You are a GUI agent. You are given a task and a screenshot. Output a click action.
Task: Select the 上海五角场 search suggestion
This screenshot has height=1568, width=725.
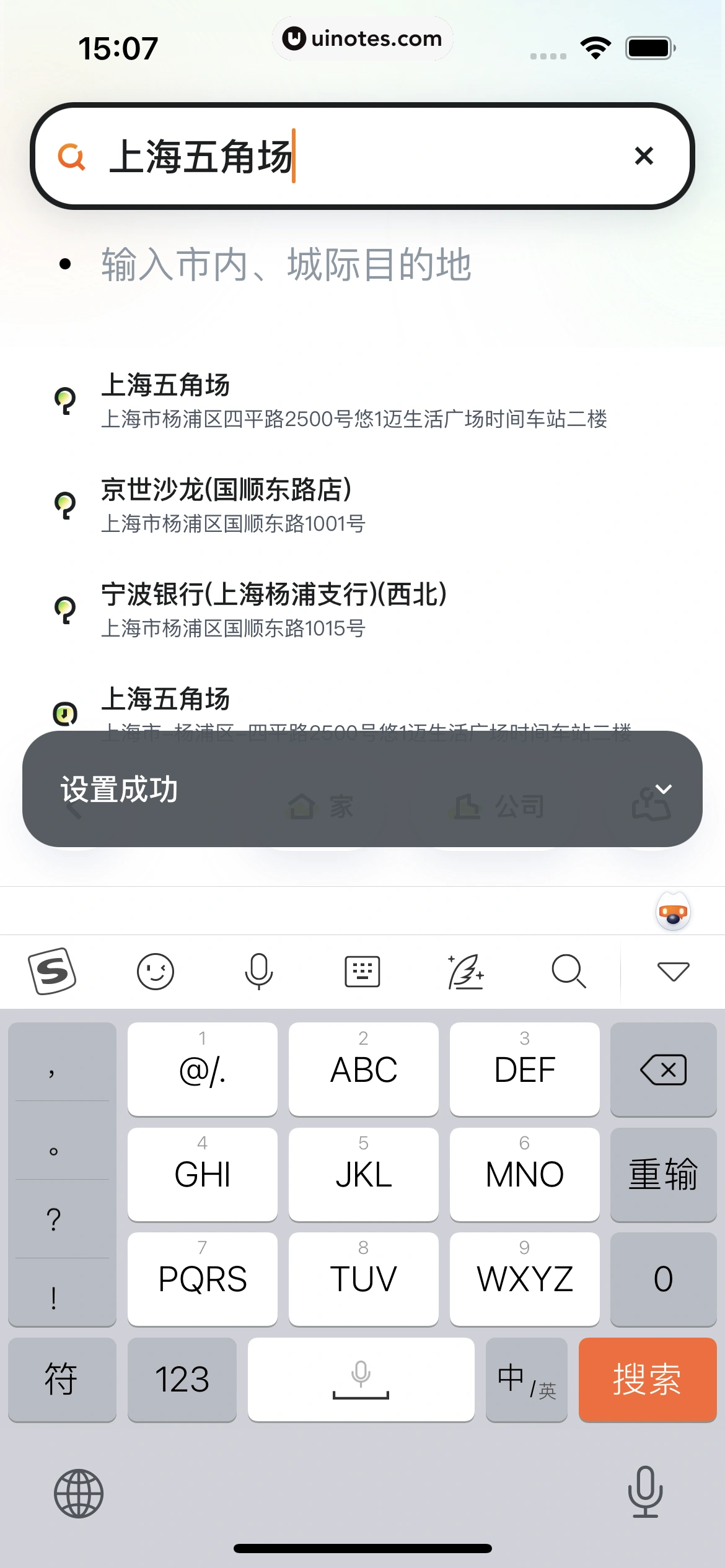248,399
